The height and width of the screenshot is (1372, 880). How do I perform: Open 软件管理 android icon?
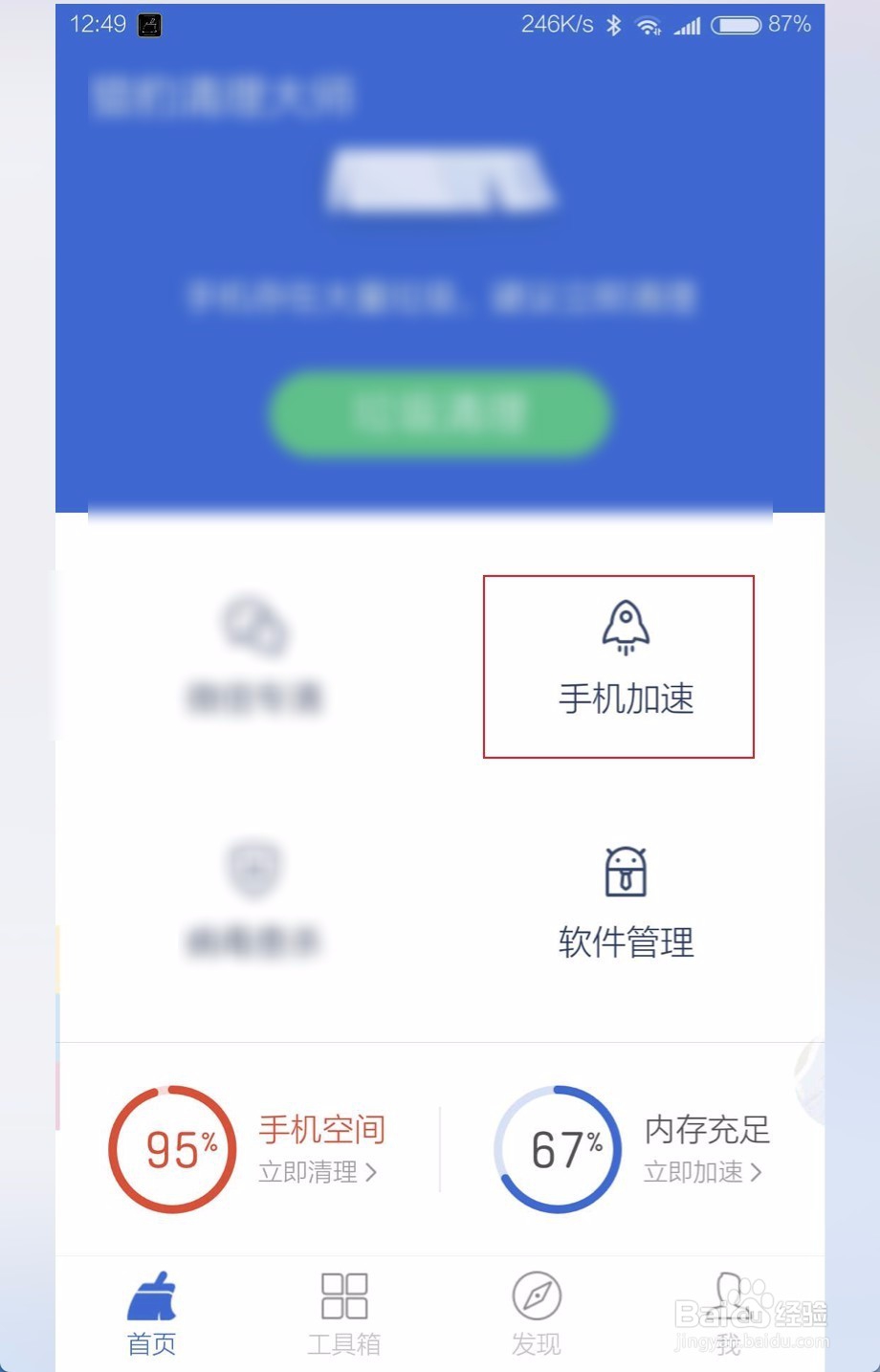click(627, 873)
